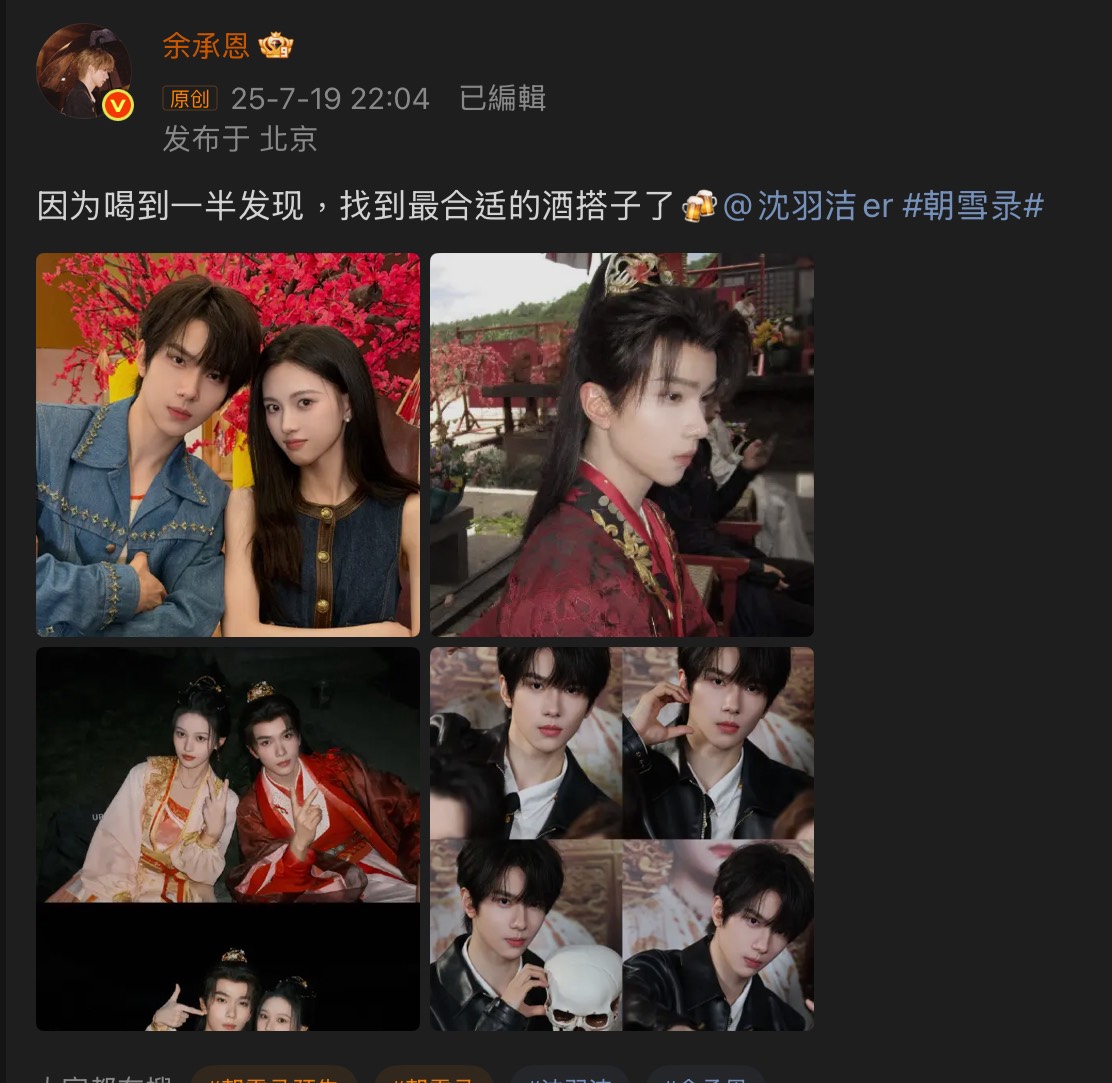View the costume pair peace-sign photo

(x=228, y=838)
